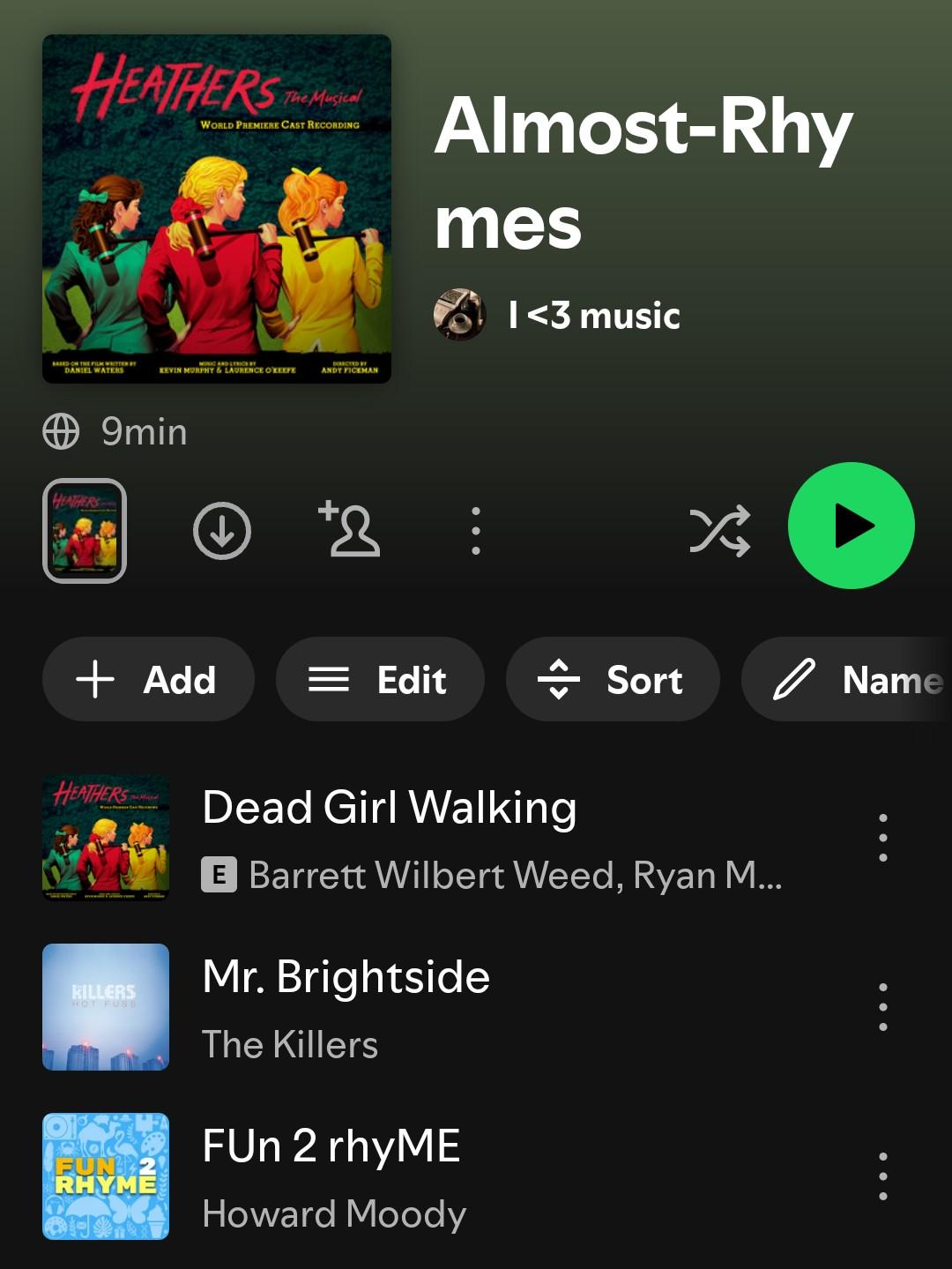Open options for FUn 2 rhyME
The image size is (952, 1269).
(882, 1176)
